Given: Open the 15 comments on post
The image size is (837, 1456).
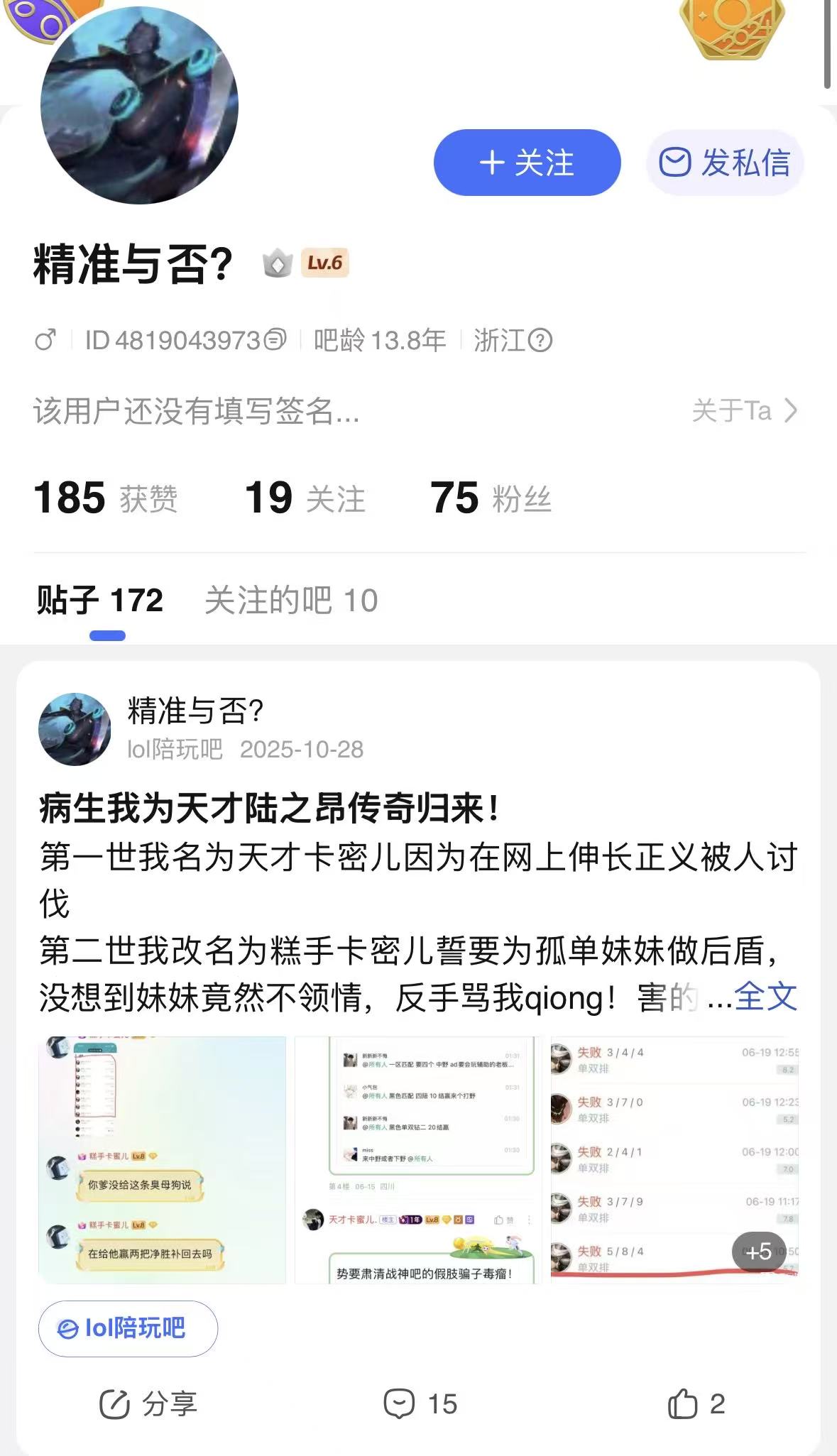Looking at the screenshot, I should pyautogui.click(x=420, y=1403).
